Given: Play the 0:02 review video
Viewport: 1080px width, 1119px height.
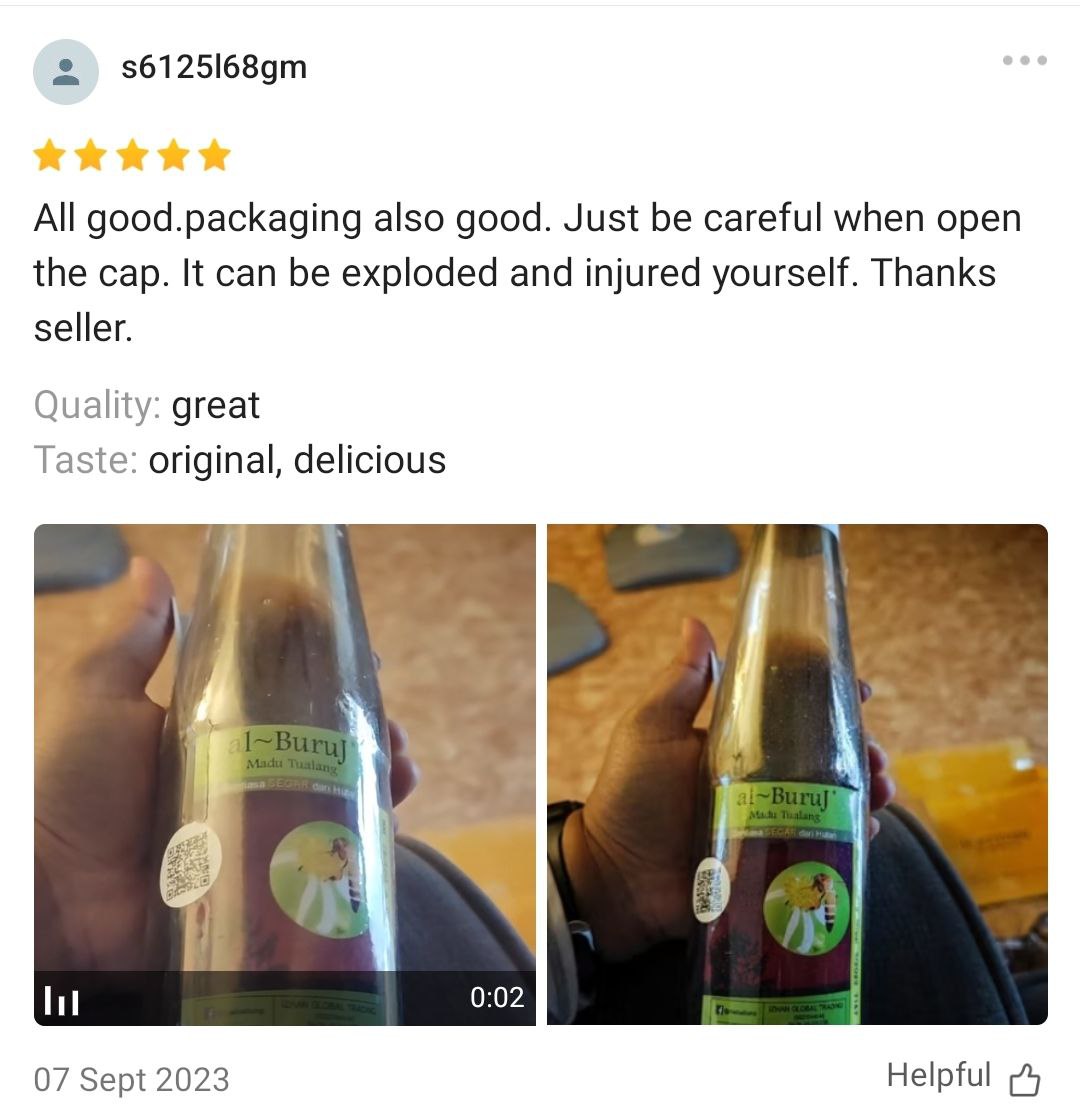Looking at the screenshot, I should point(284,774).
